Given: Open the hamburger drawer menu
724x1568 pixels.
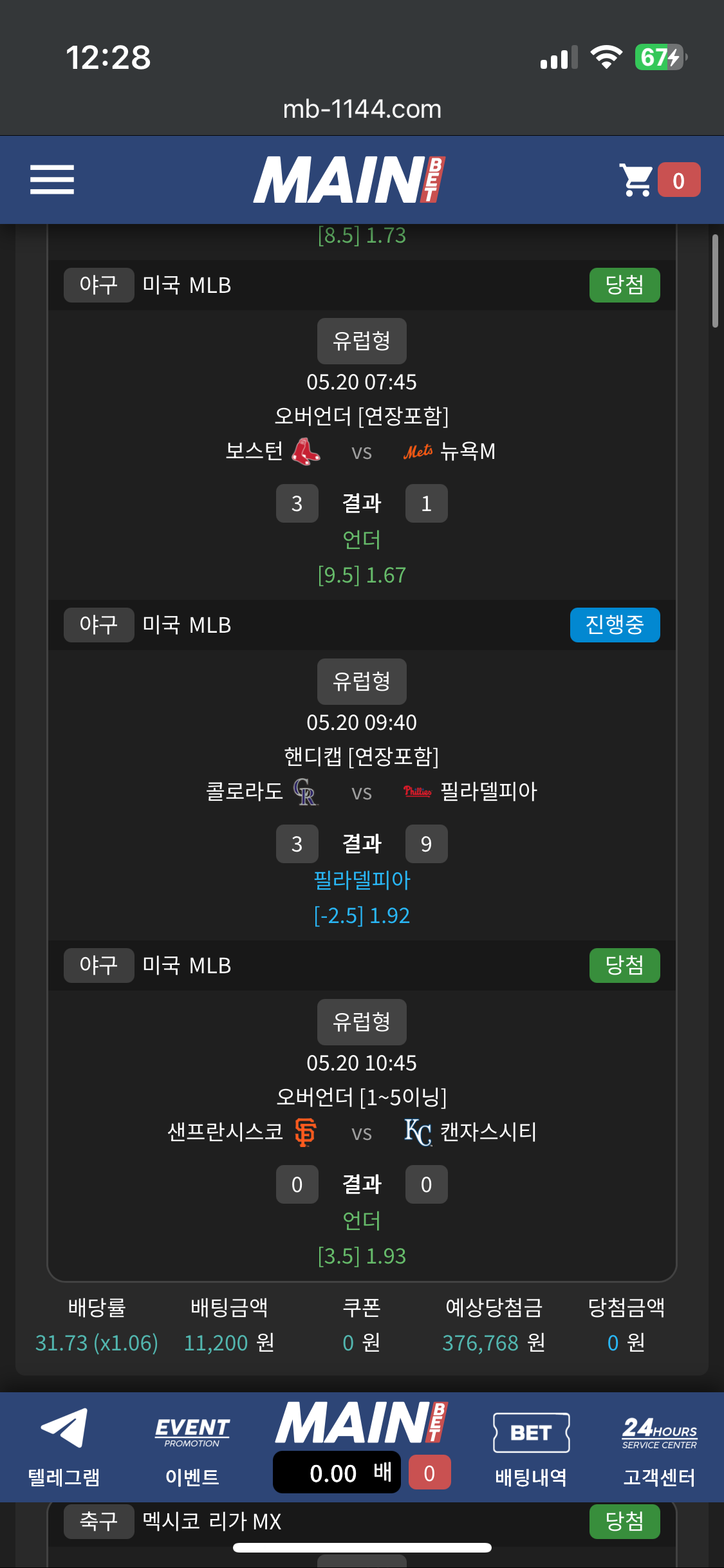Looking at the screenshot, I should [52, 180].
